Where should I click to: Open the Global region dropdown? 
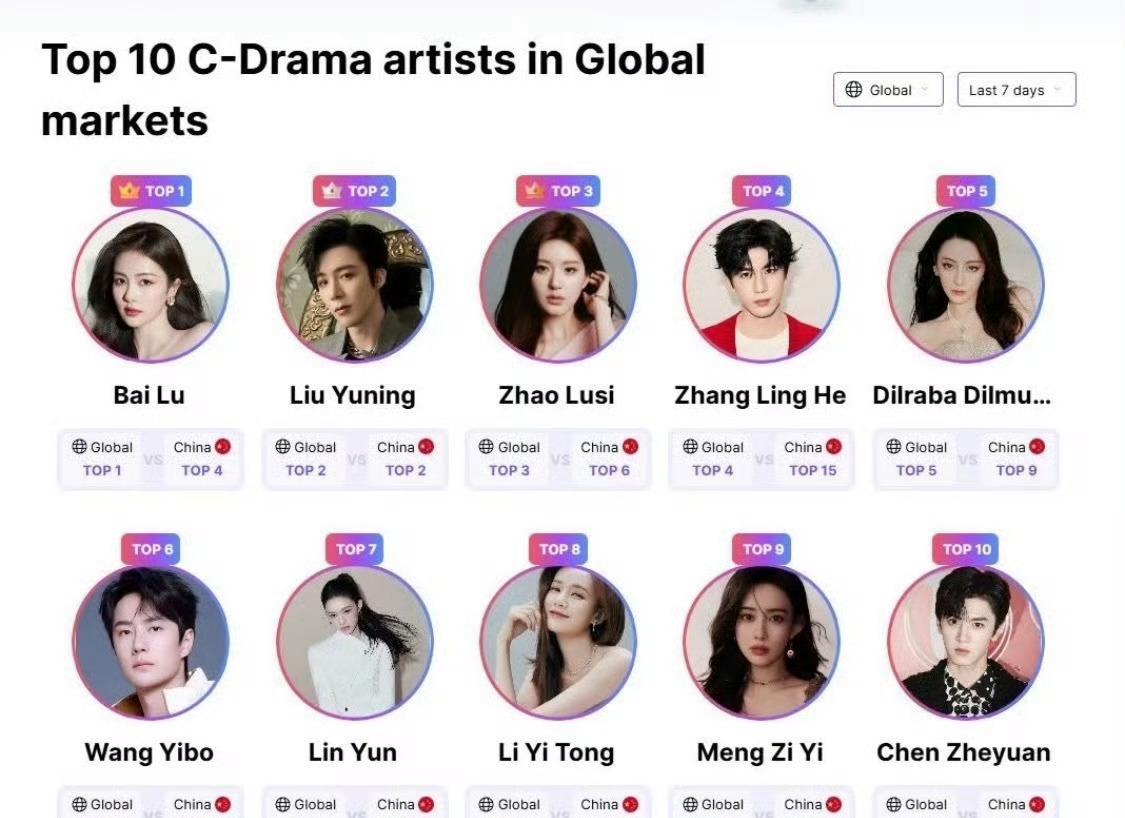(888, 90)
